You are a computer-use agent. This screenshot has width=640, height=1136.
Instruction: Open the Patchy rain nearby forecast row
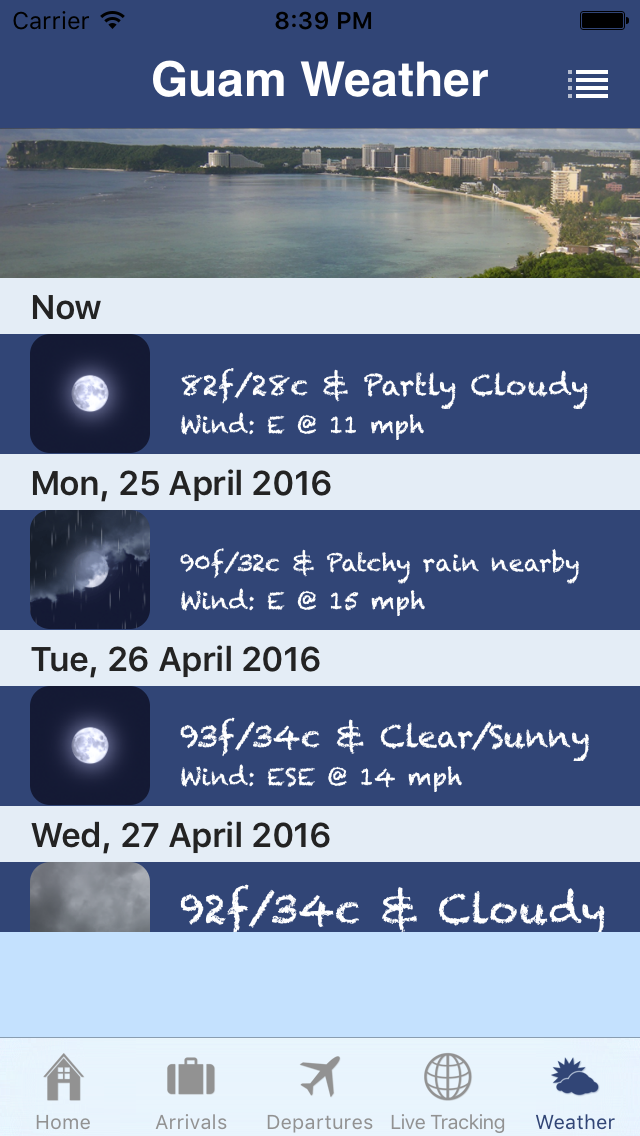point(320,570)
